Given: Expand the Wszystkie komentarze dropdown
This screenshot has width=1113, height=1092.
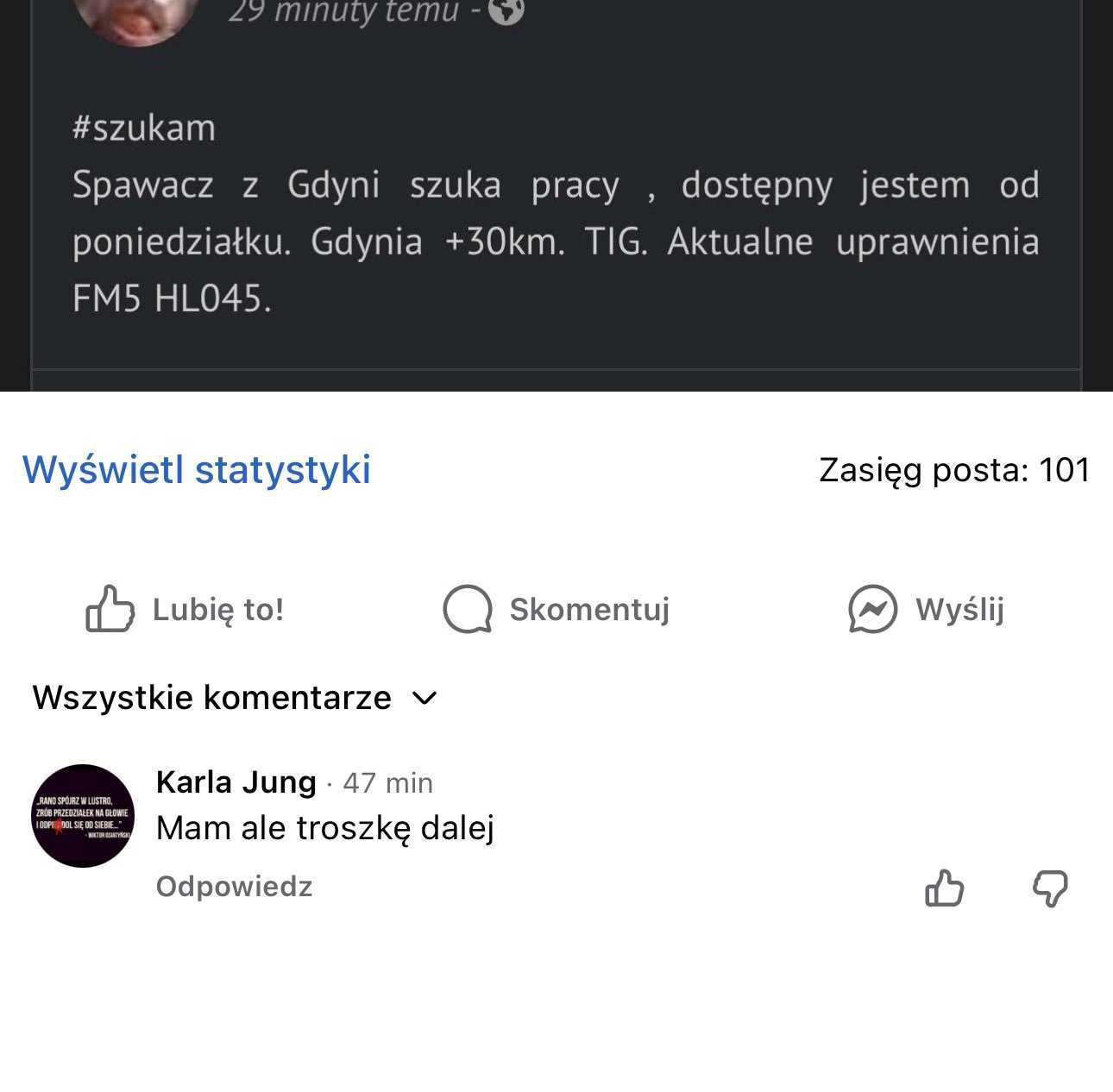Looking at the screenshot, I should click(x=236, y=697).
